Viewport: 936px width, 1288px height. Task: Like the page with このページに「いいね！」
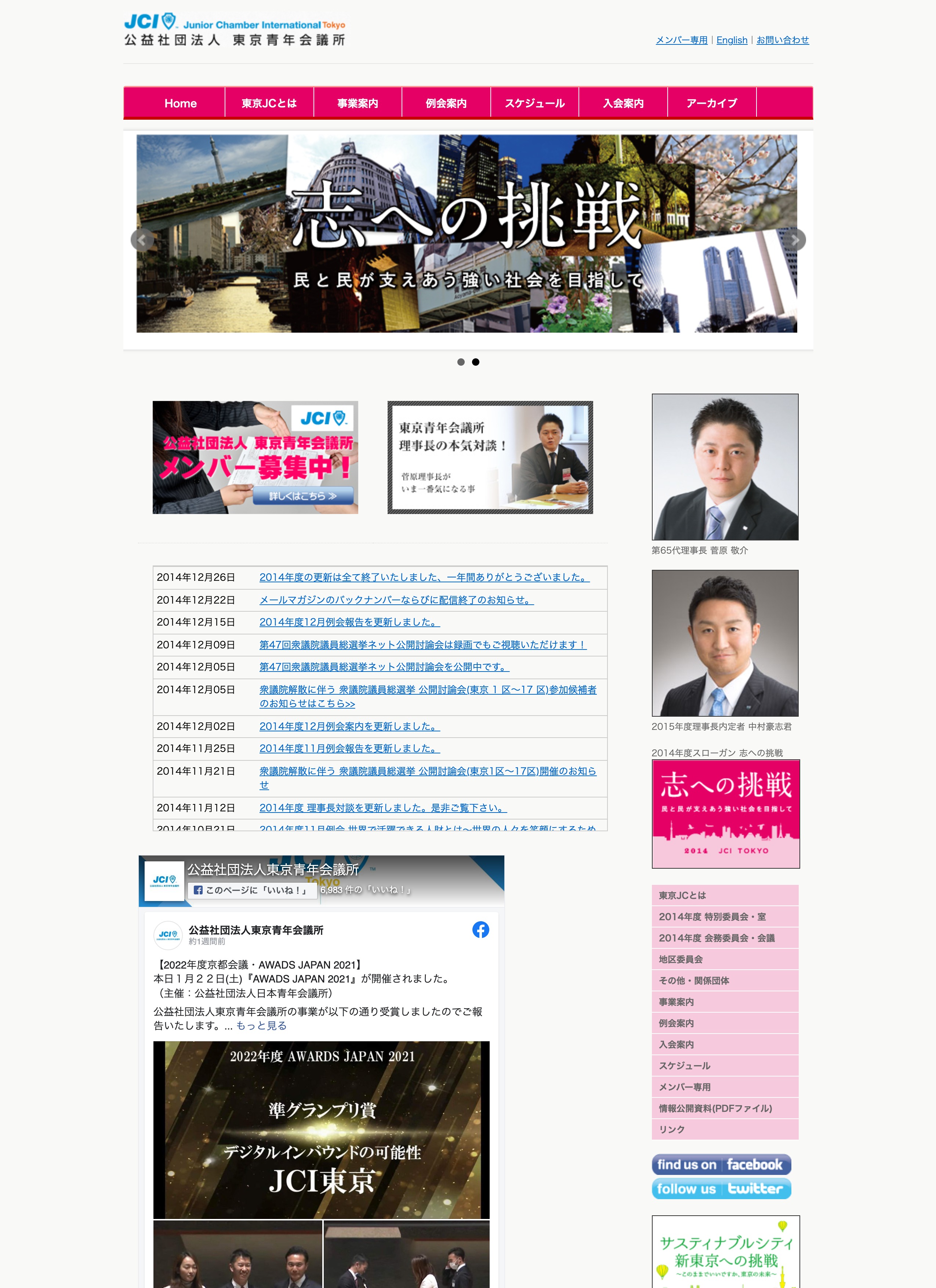click(x=250, y=890)
